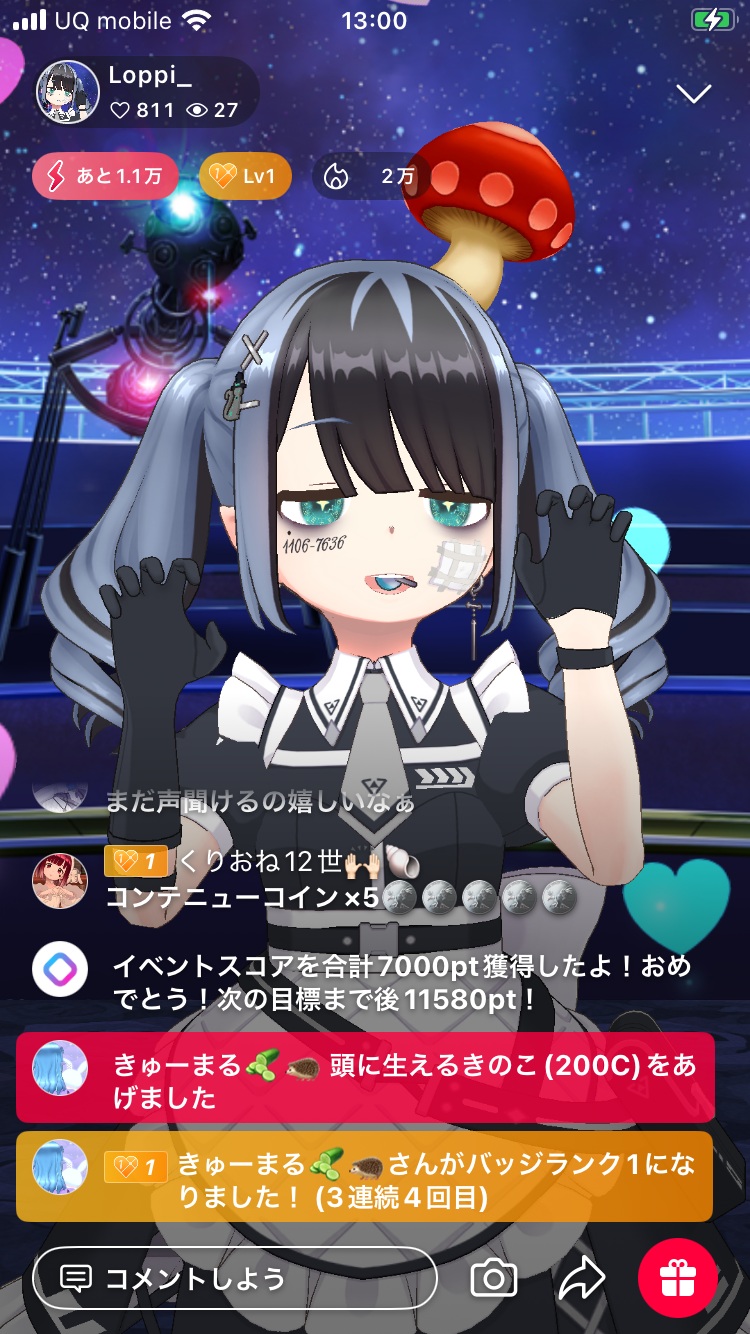Viewport: 750px width, 1334px height.
Task: Open くりおね12世's avatar in comments
Action: click(59, 881)
